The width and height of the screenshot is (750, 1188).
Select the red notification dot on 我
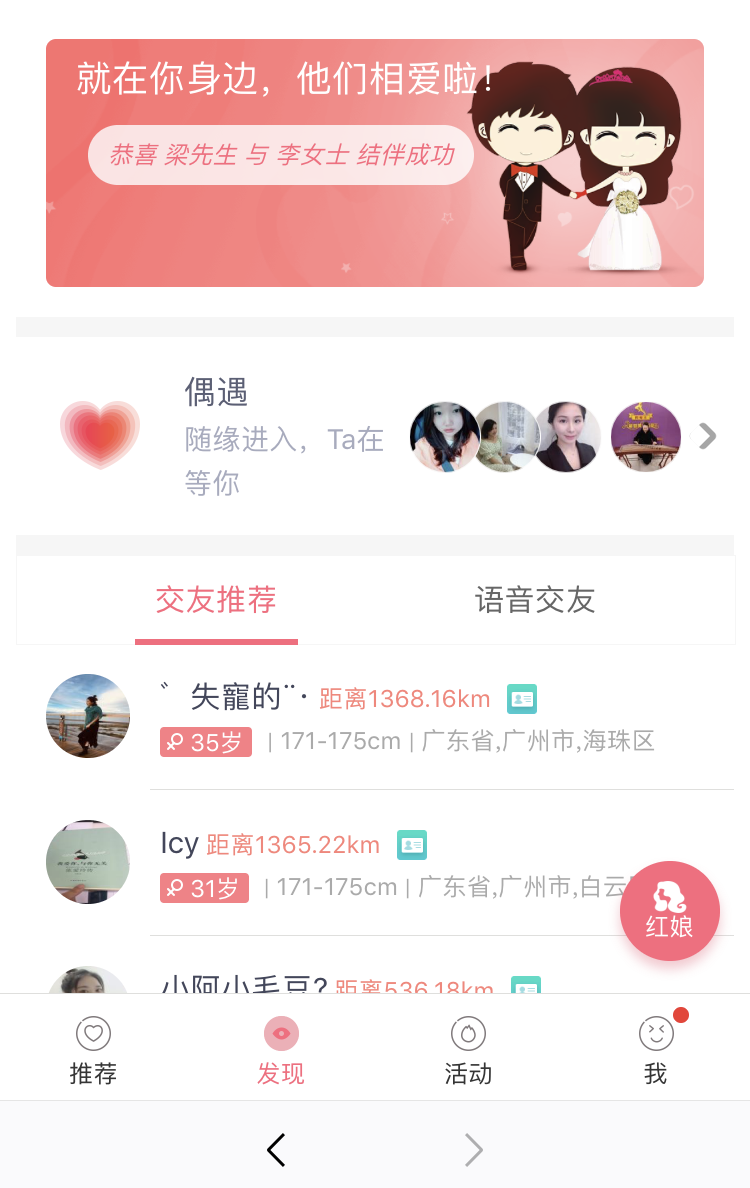(x=681, y=1014)
